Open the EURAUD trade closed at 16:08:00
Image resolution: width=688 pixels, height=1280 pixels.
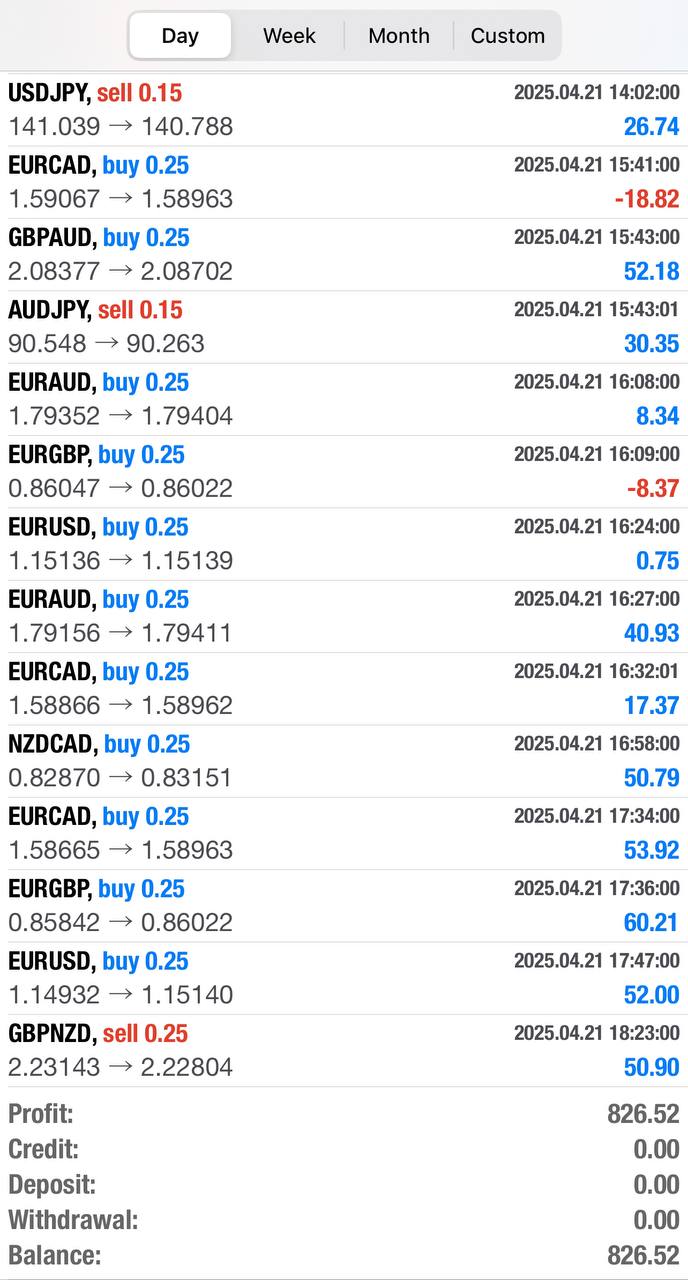344,400
